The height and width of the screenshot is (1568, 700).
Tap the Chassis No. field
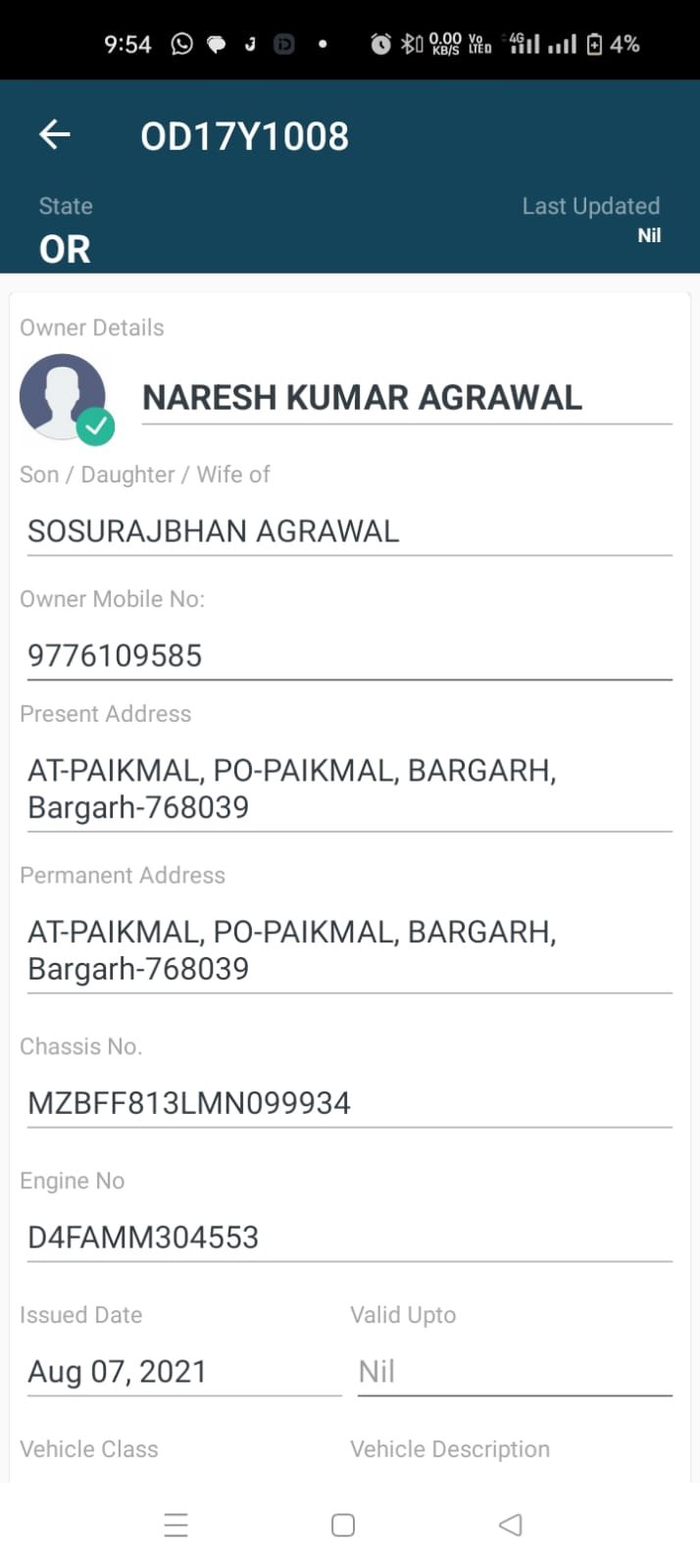350,1103
